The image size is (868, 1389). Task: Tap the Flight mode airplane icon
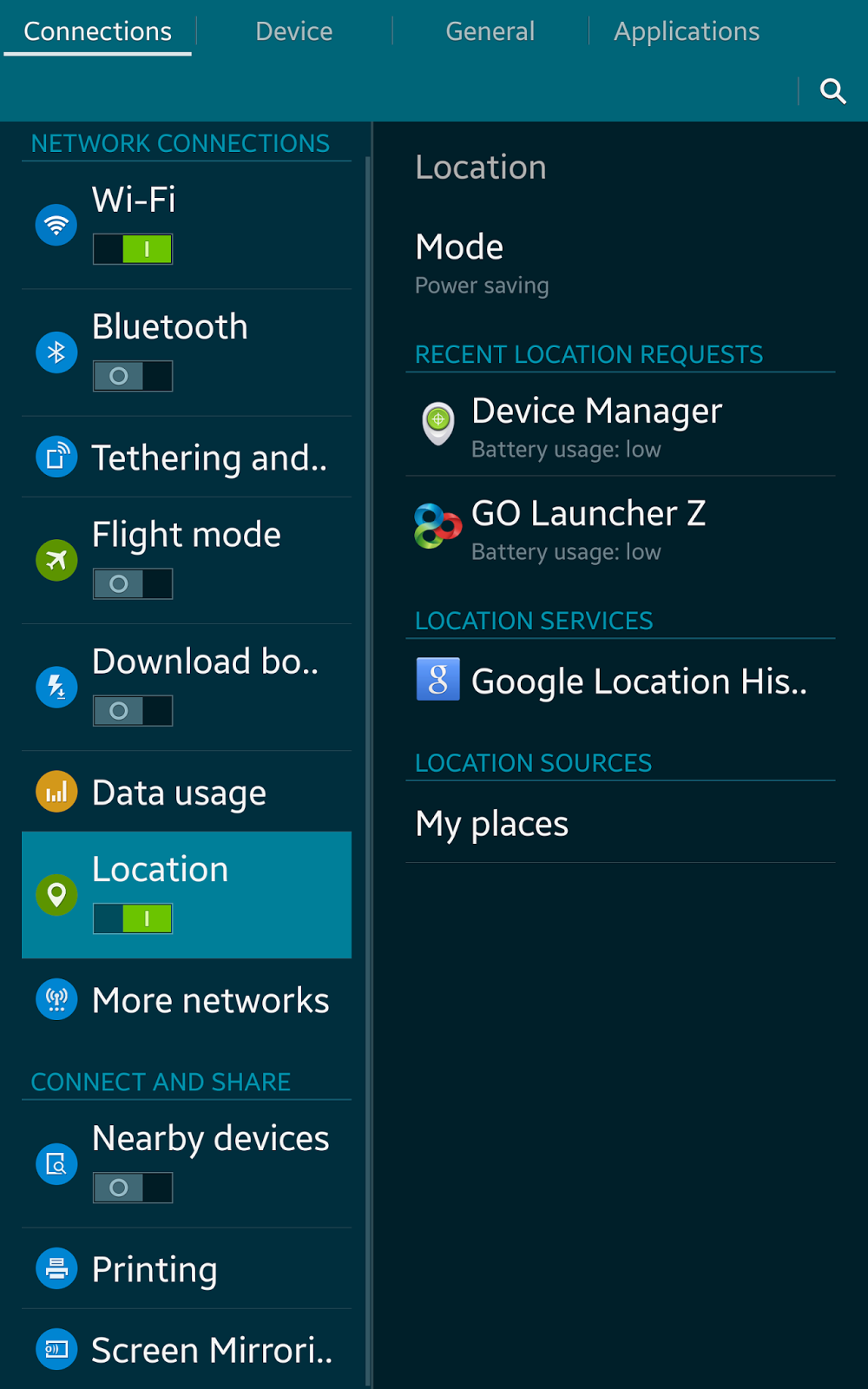[56, 560]
